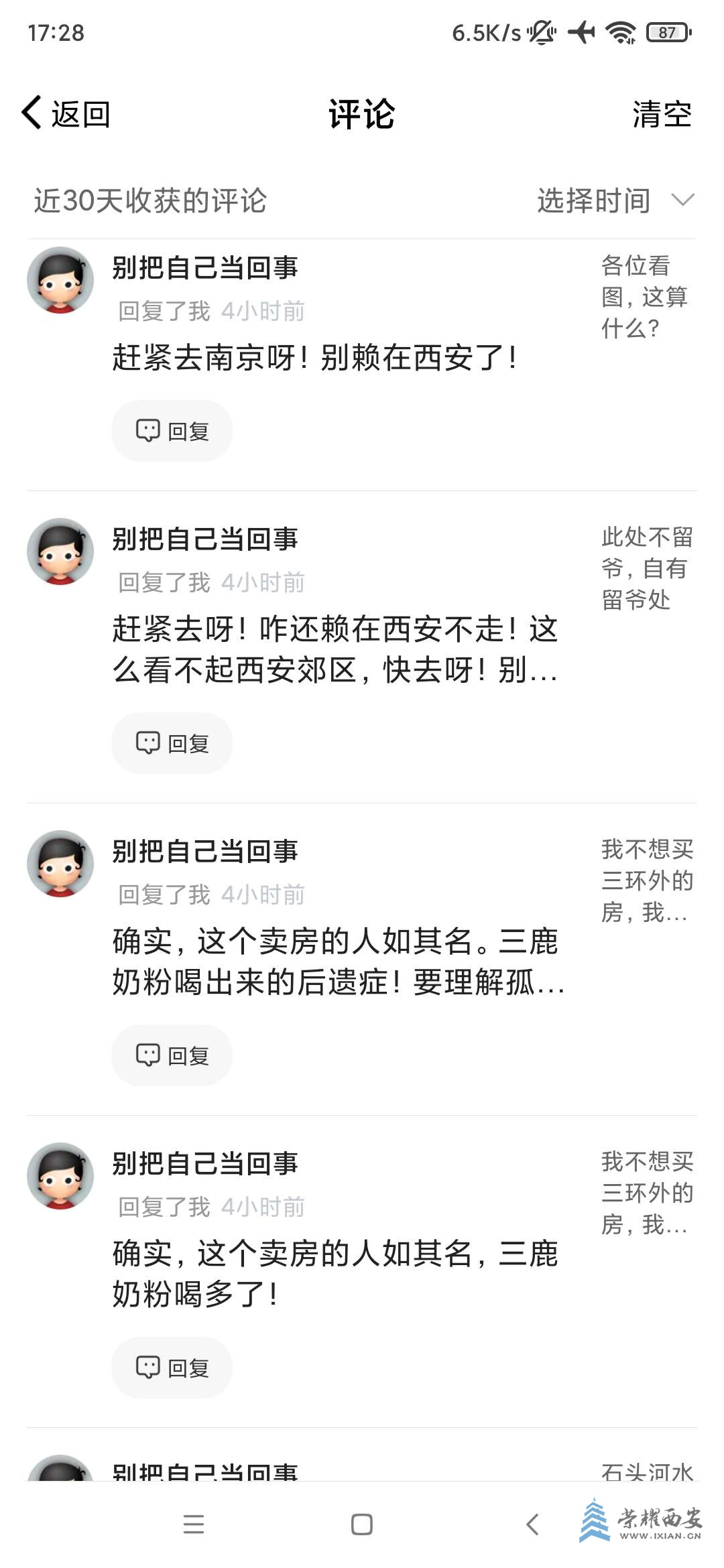View original post 各位看图，这算什么？

[x=645, y=297]
